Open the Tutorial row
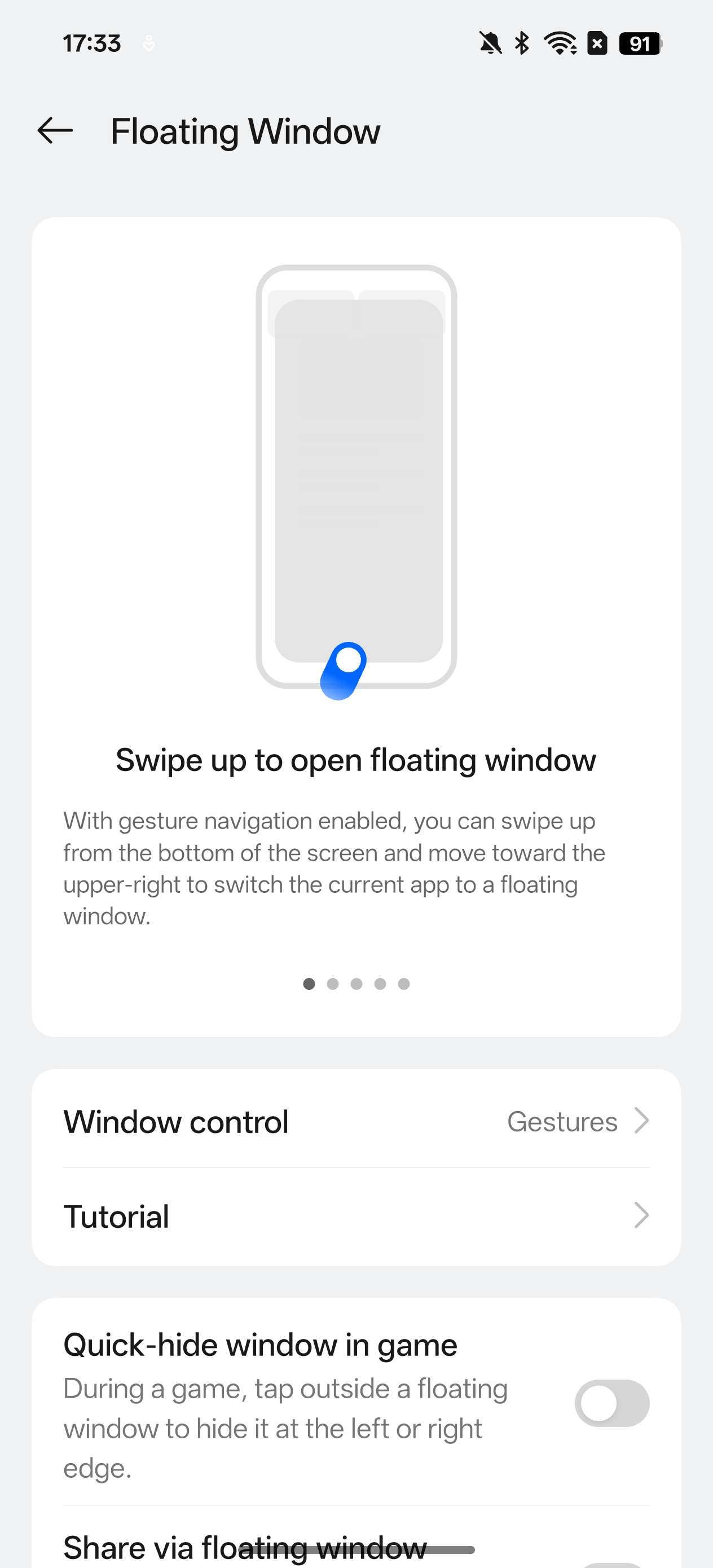This screenshot has height=1568, width=713. pyautogui.click(x=356, y=1216)
